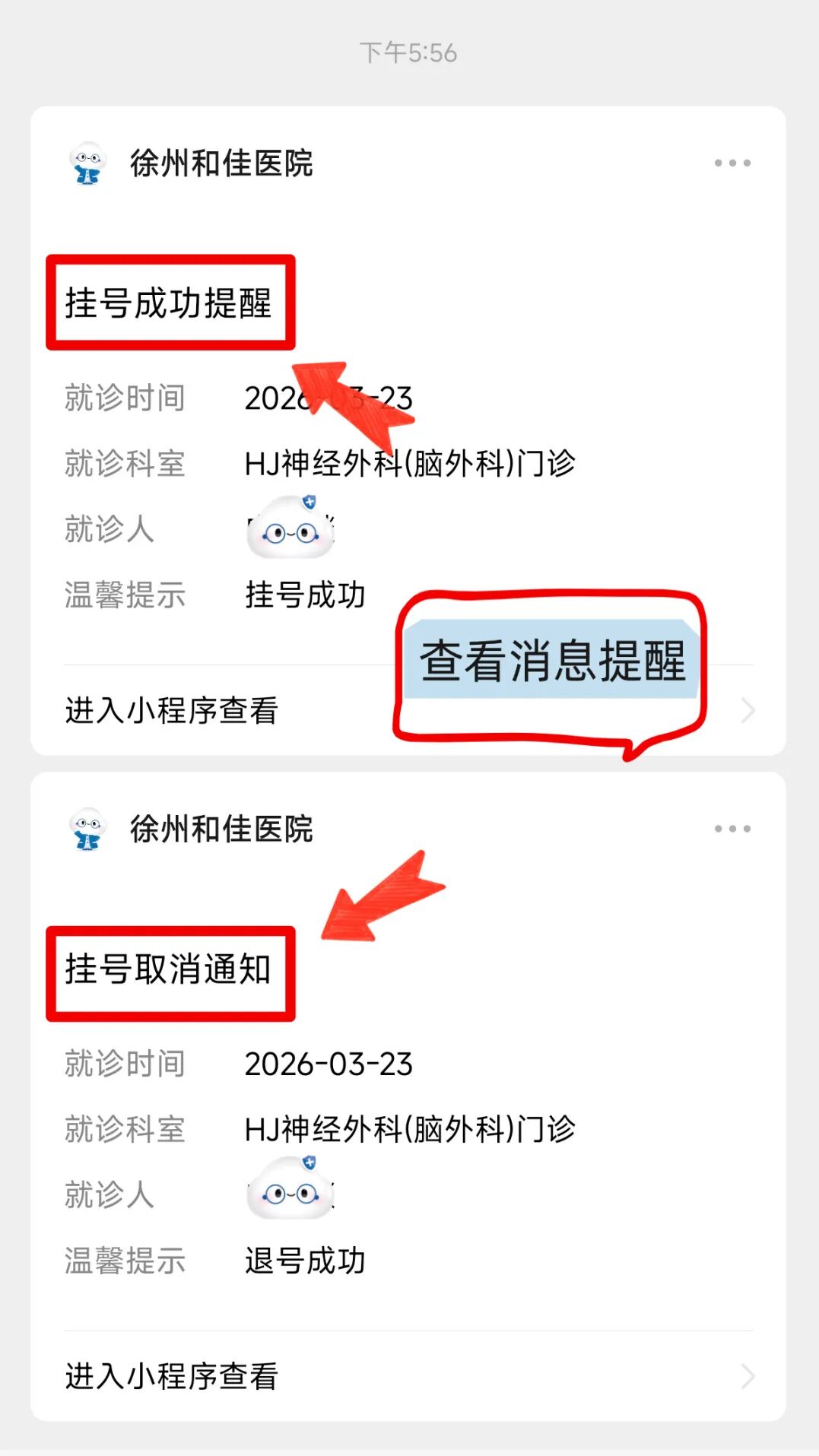Open 徐州和佳医院 account from 挂号成功提醒 card
The image size is (819, 1456).
[221, 163]
